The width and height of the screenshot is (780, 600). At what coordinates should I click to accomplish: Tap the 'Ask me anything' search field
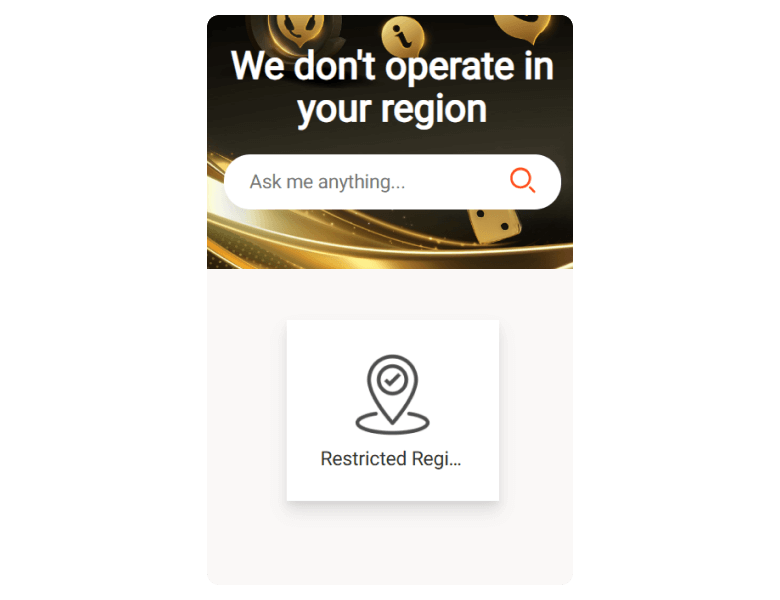360,182
